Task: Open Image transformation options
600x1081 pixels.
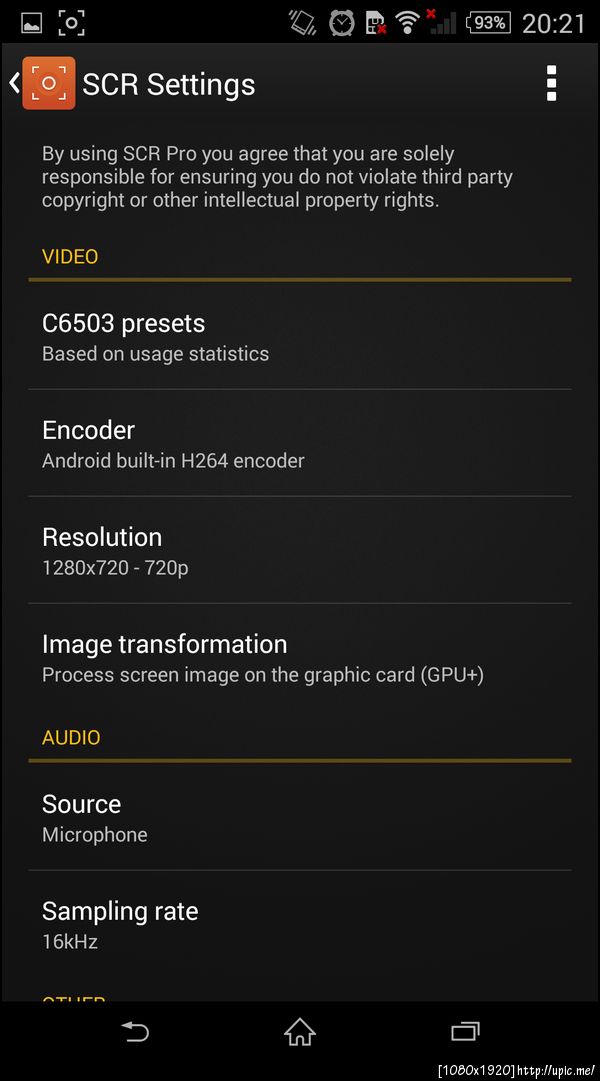Action: (299, 658)
